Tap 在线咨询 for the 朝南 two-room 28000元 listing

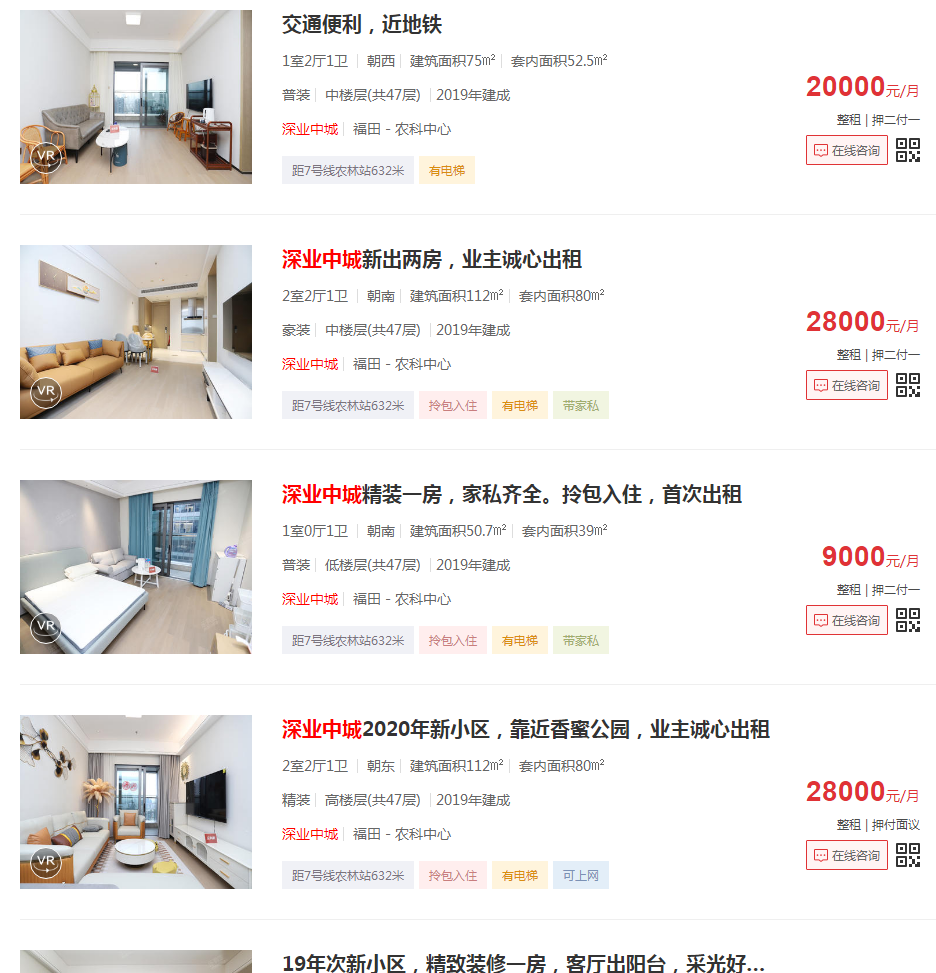tap(846, 386)
